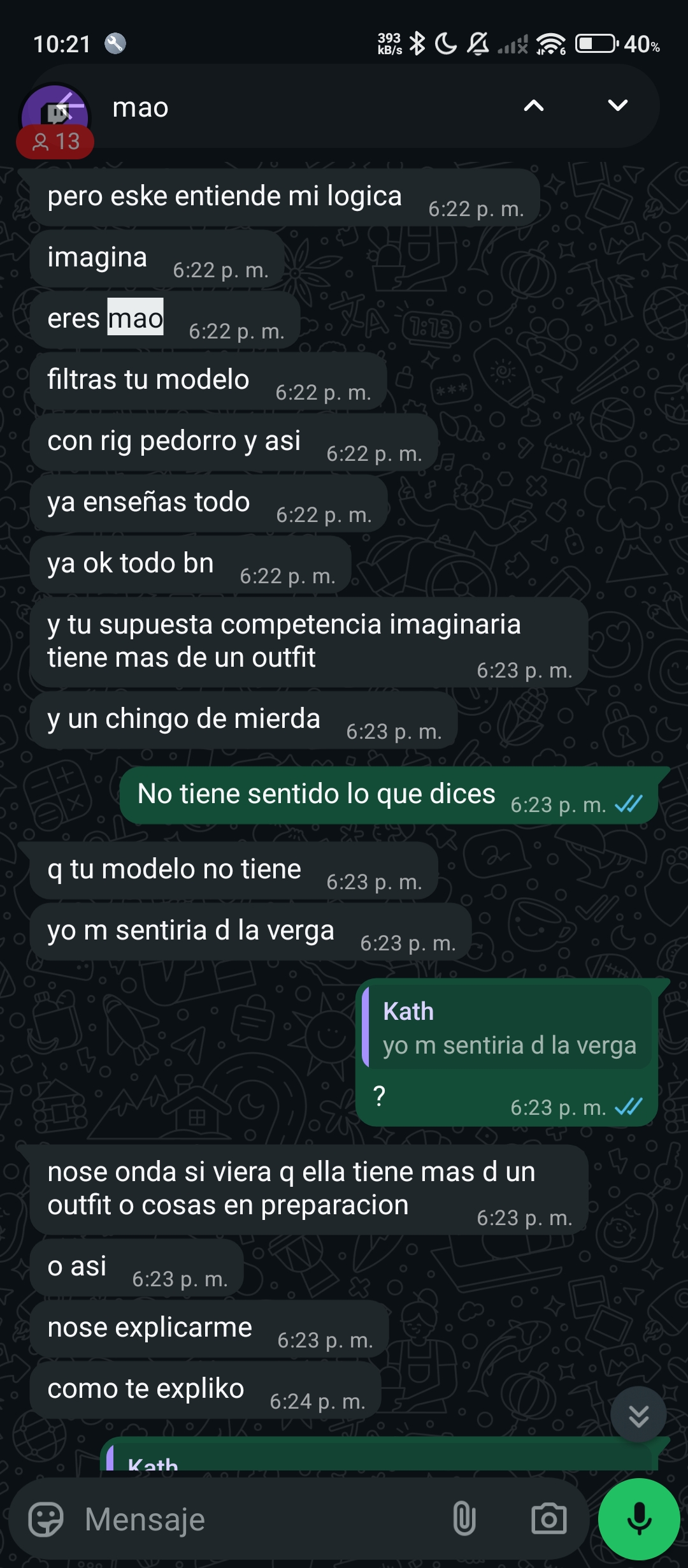Attach a file with the paperclip
Viewport: 688px width, 1568px height.
[464, 1520]
